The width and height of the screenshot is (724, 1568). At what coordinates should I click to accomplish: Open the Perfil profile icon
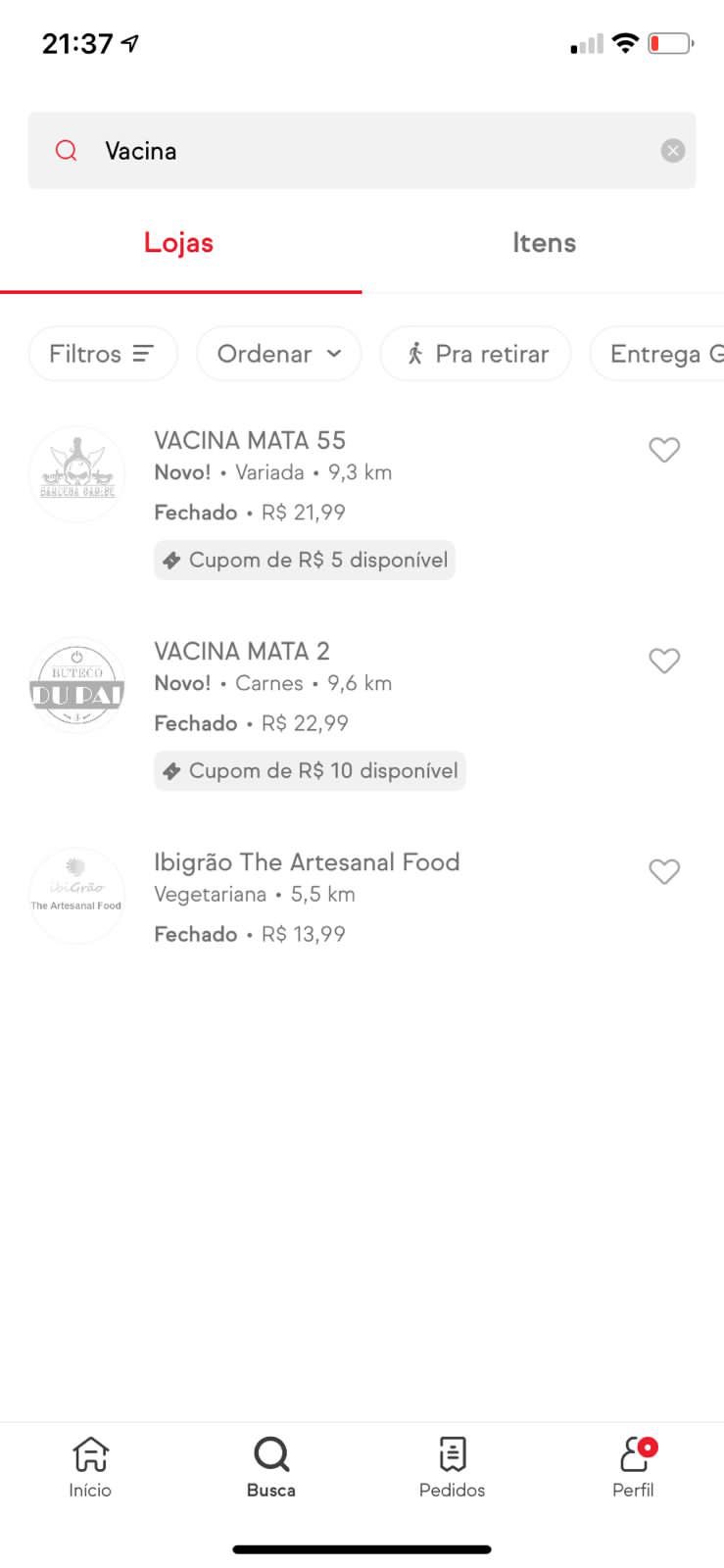(633, 1454)
